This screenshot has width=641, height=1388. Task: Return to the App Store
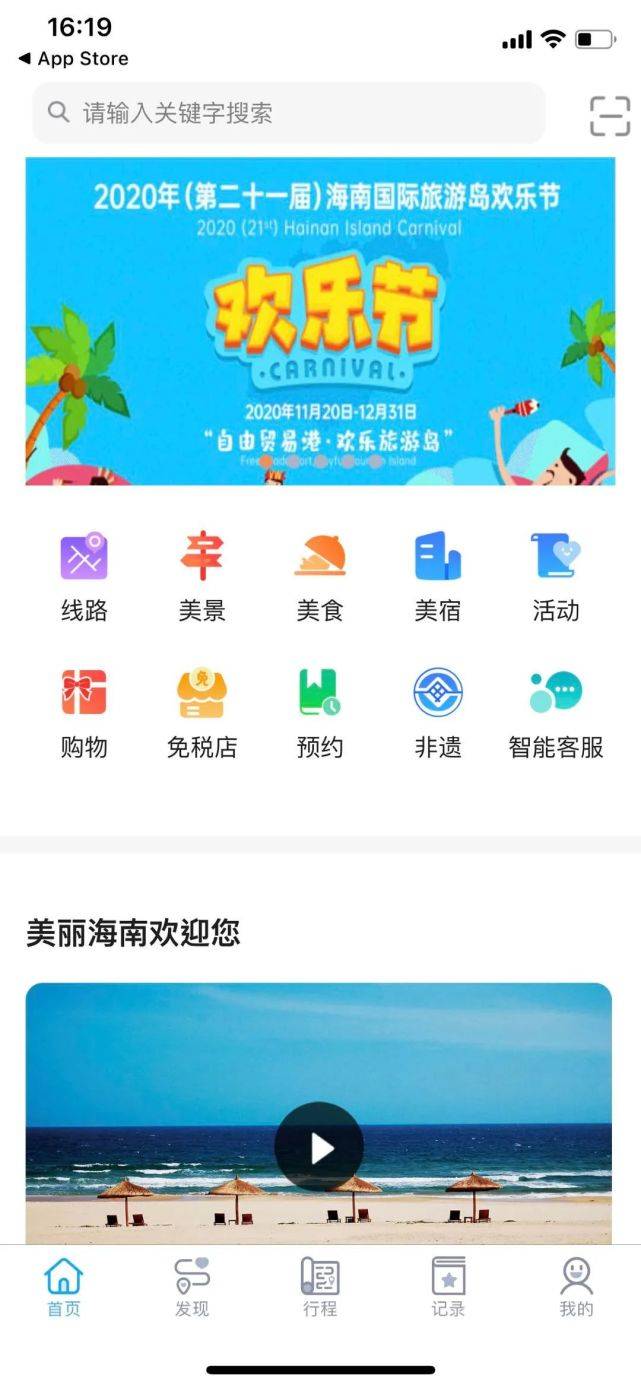coord(73,59)
